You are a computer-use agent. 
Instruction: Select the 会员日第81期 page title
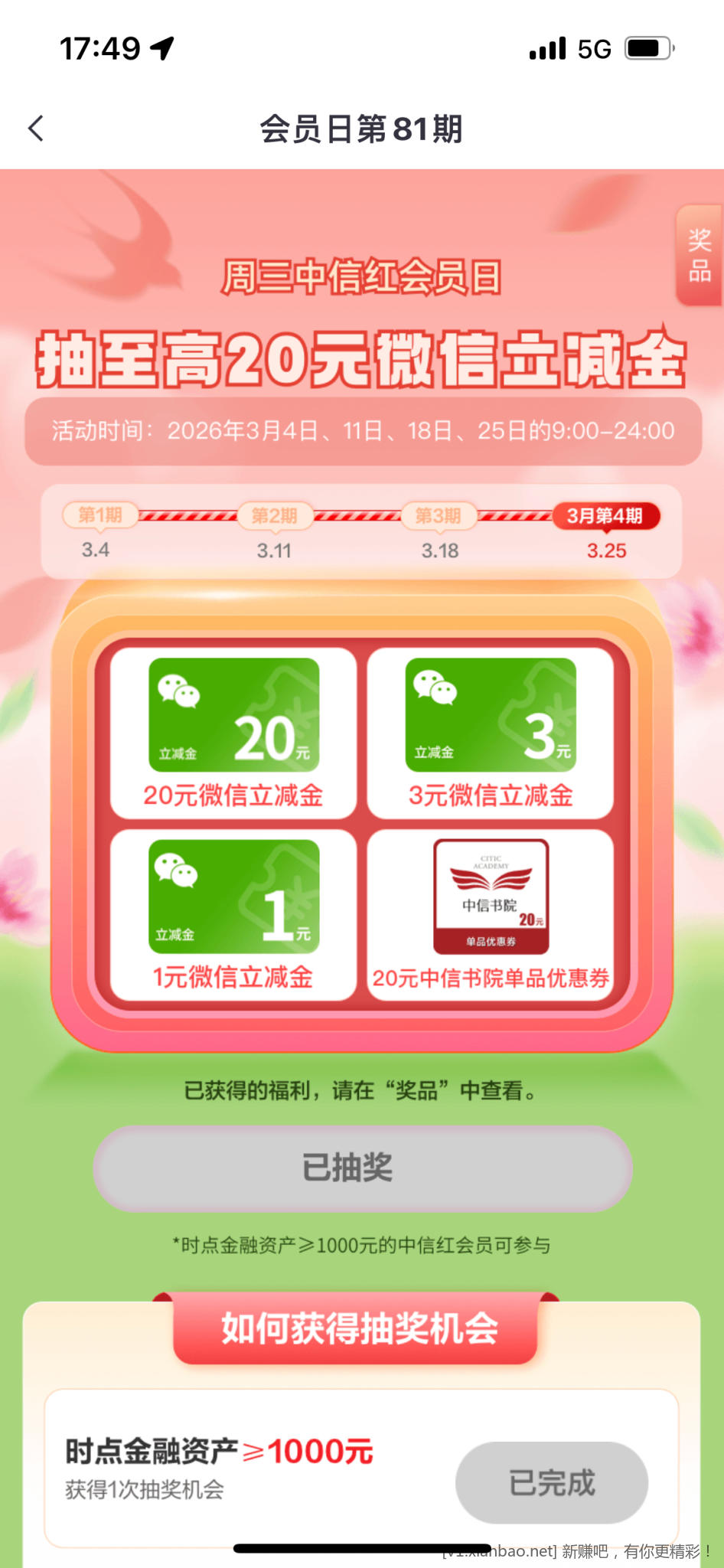coord(362,129)
